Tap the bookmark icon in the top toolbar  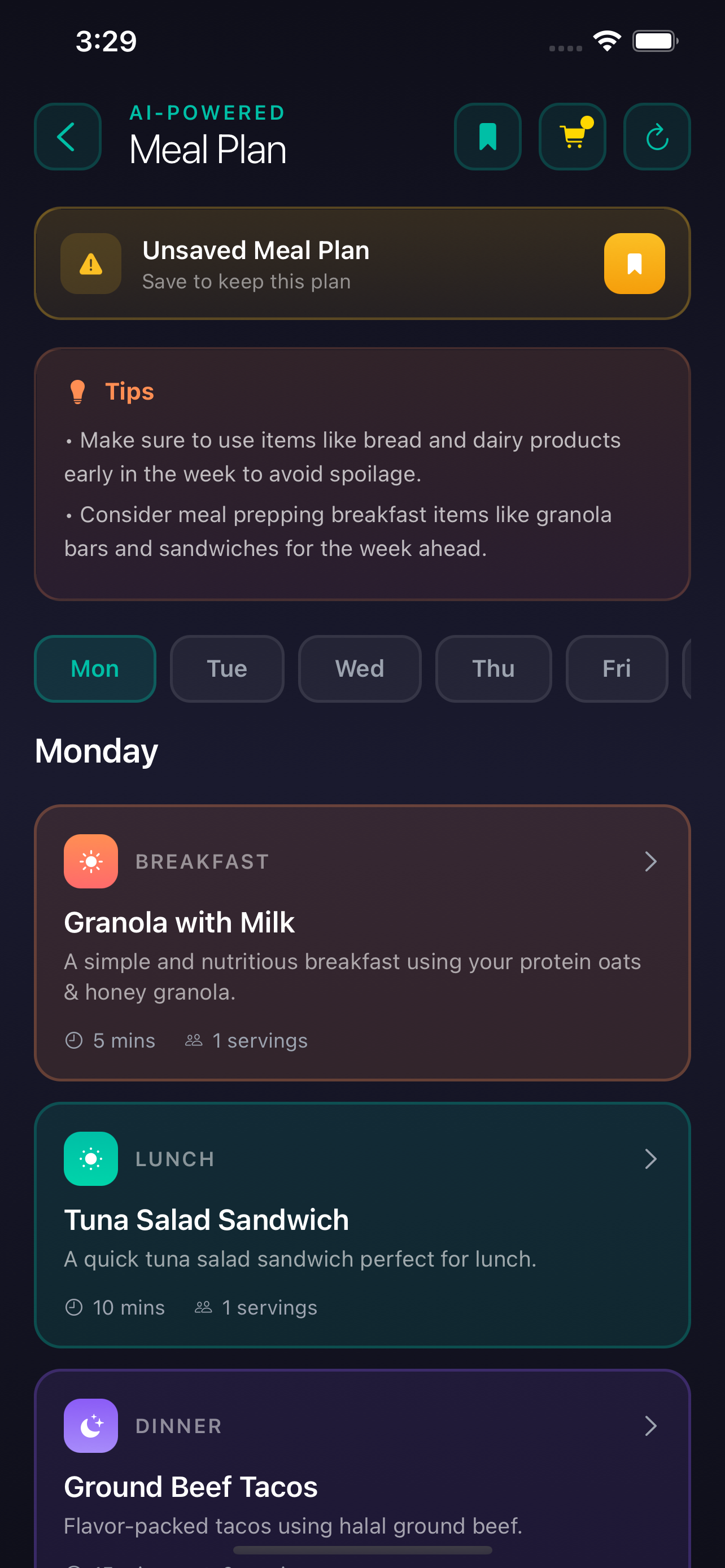tap(487, 137)
